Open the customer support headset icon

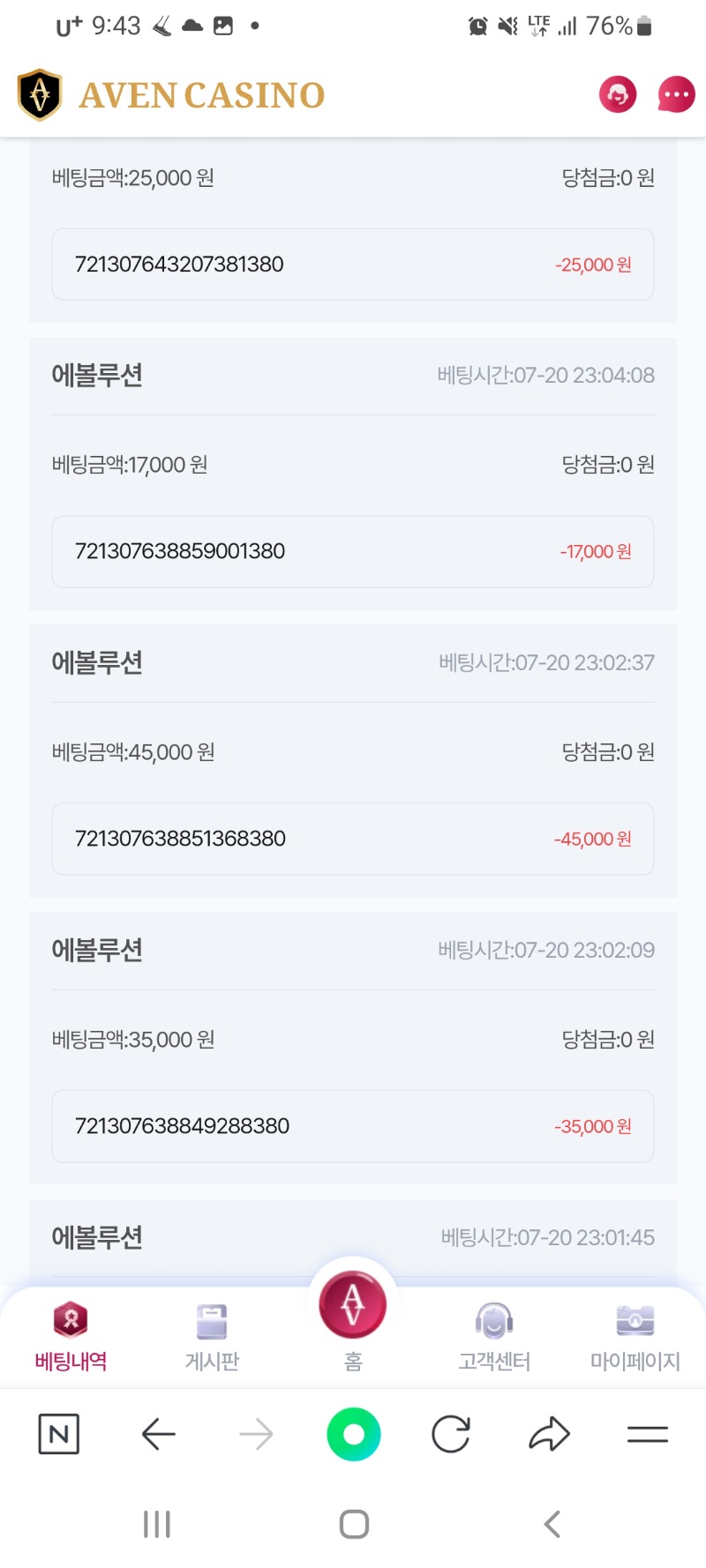click(618, 94)
